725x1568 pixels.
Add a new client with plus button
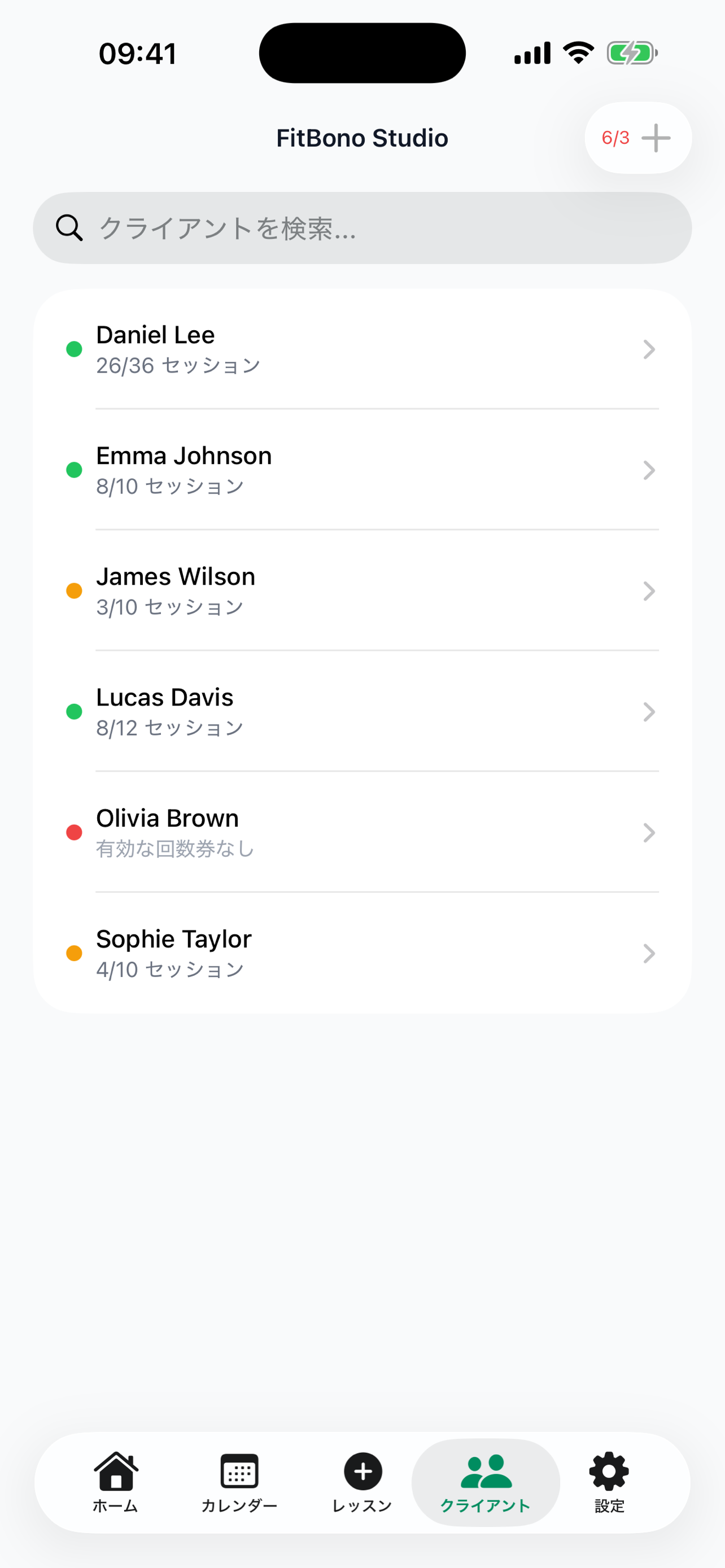point(655,138)
